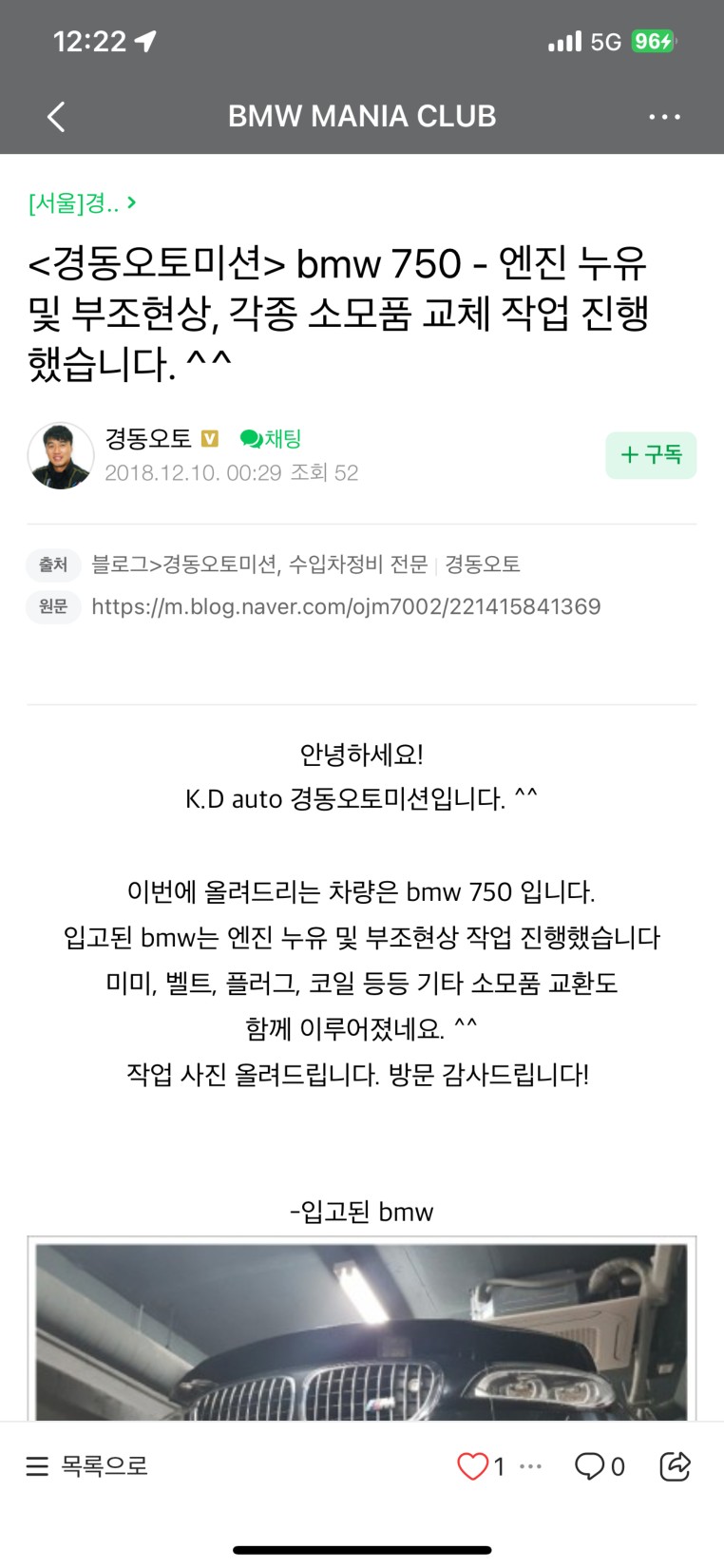View the BMW photo in full
The width and height of the screenshot is (724, 1568).
pyautogui.click(x=361, y=1330)
